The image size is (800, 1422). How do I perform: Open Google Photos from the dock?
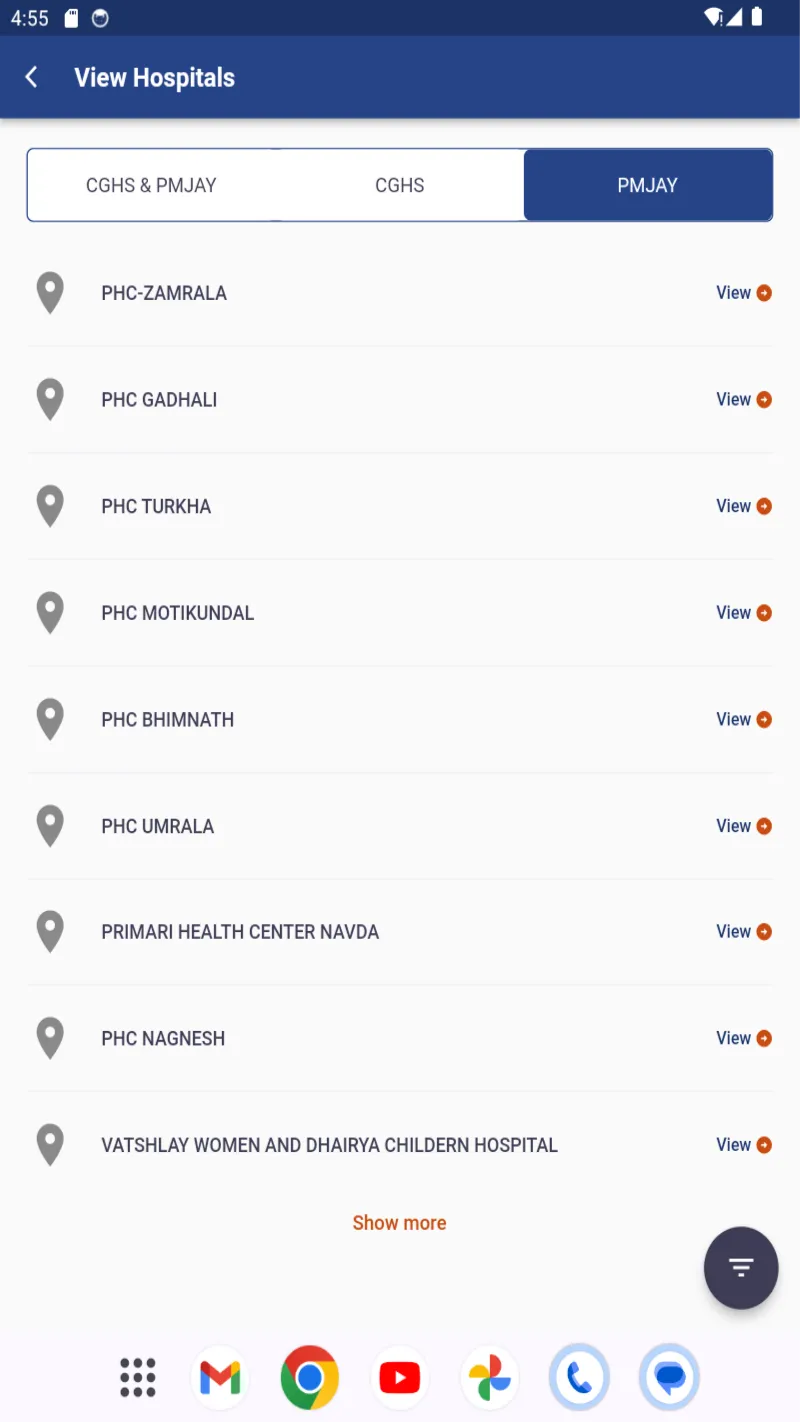(489, 1377)
